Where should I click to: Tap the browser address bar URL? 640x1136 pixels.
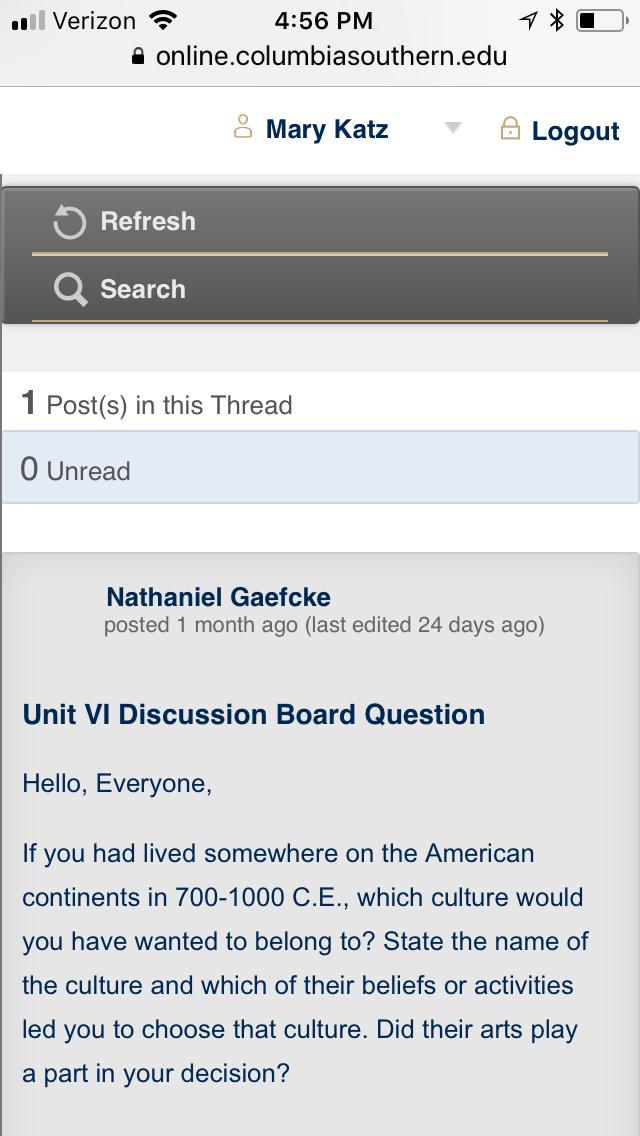(320, 56)
